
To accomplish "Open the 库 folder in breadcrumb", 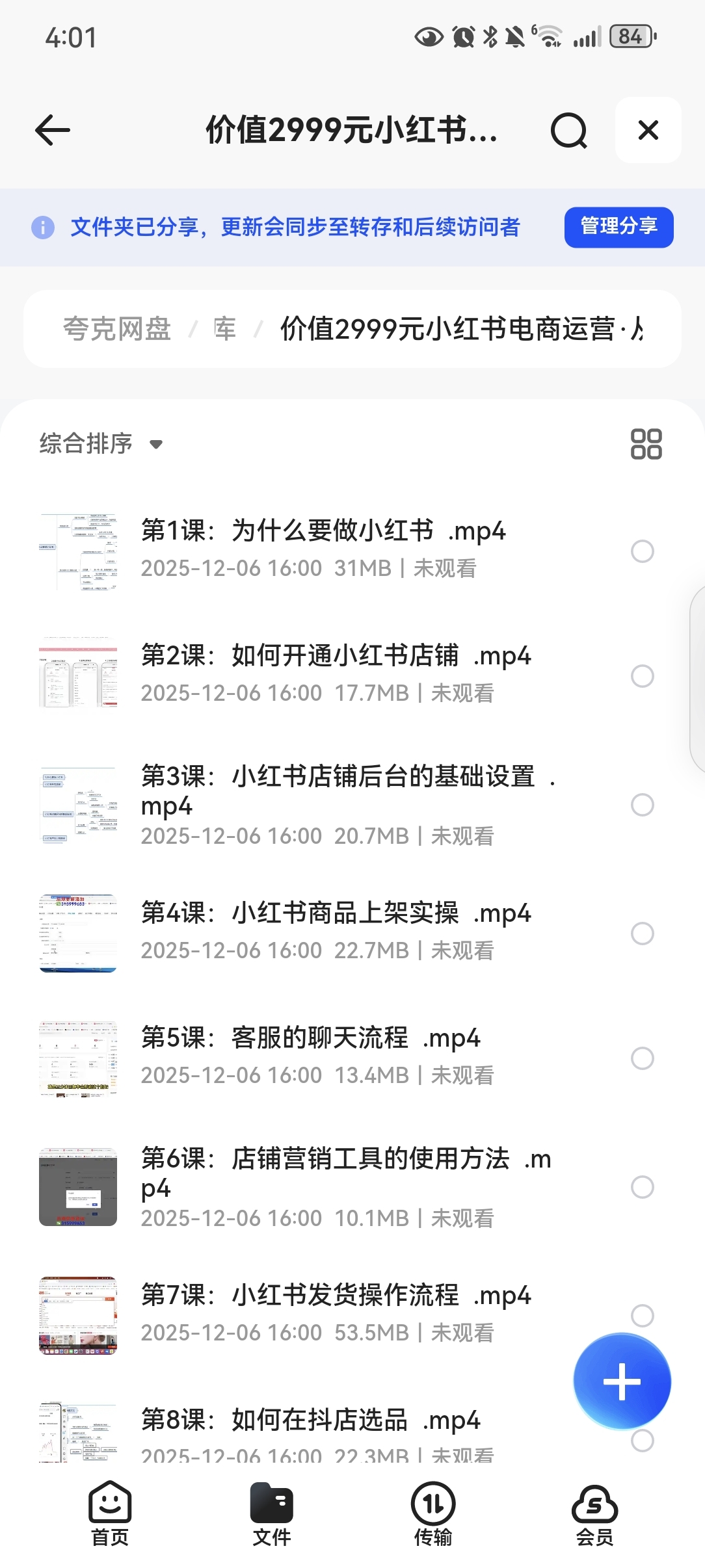I will pos(225,329).
